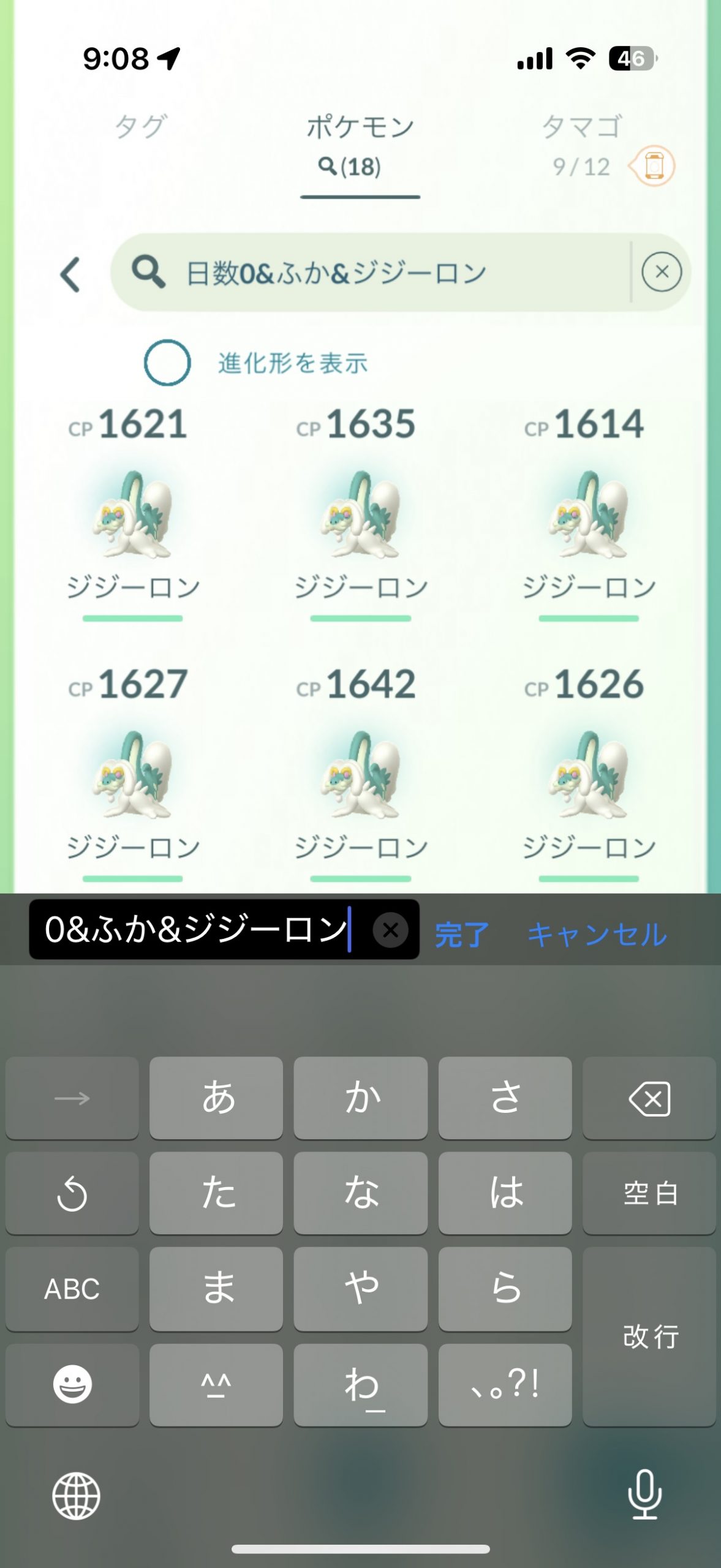Go back with the left arrow

pyautogui.click(x=70, y=274)
